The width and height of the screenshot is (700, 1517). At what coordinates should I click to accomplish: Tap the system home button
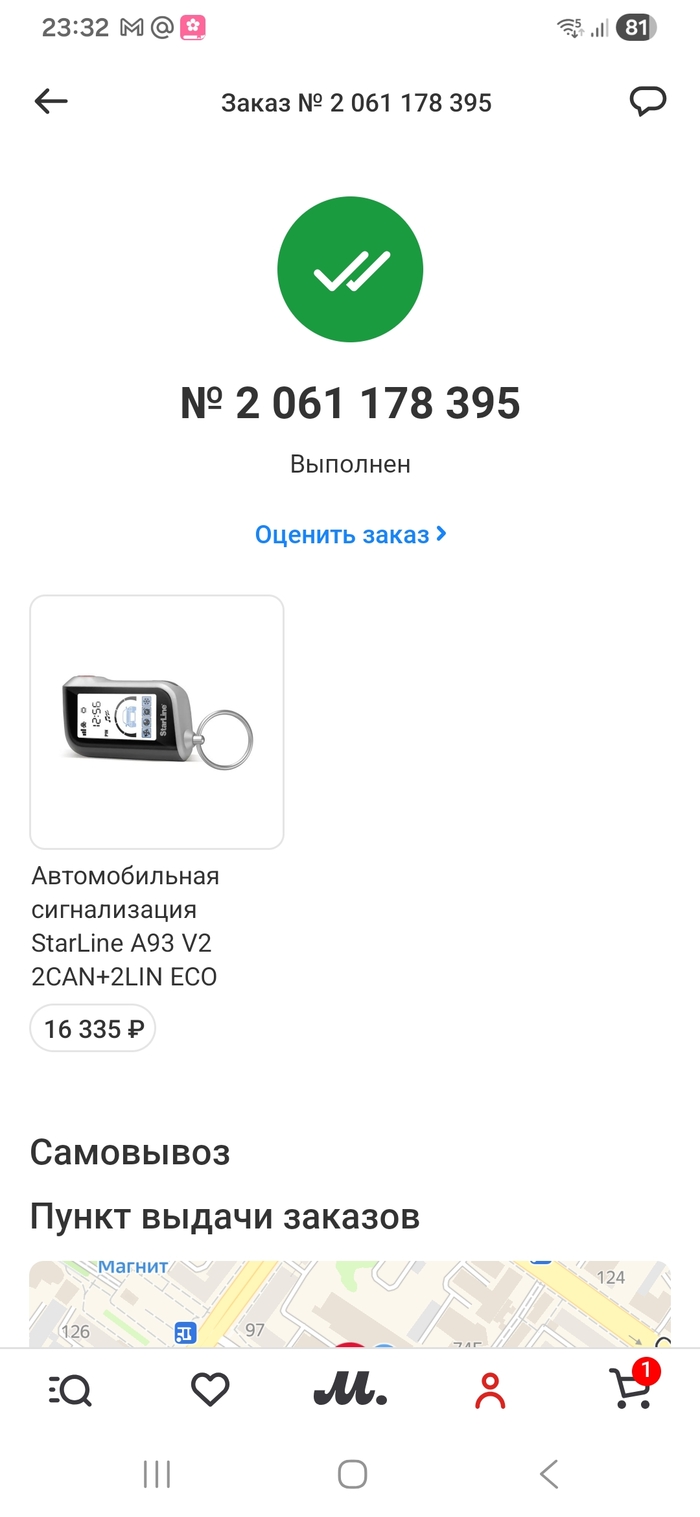click(352, 1473)
